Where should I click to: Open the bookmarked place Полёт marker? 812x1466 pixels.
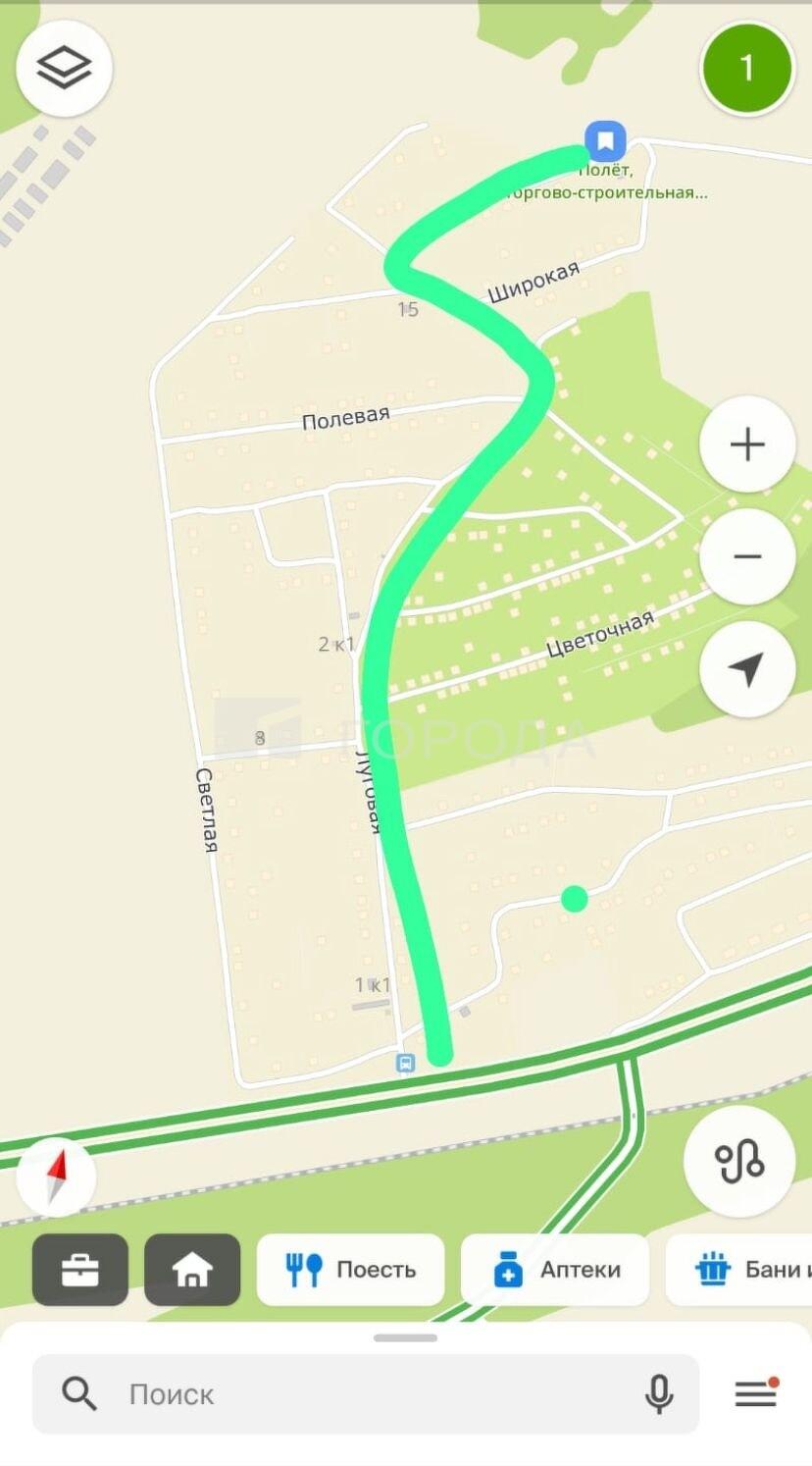(605, 140)
